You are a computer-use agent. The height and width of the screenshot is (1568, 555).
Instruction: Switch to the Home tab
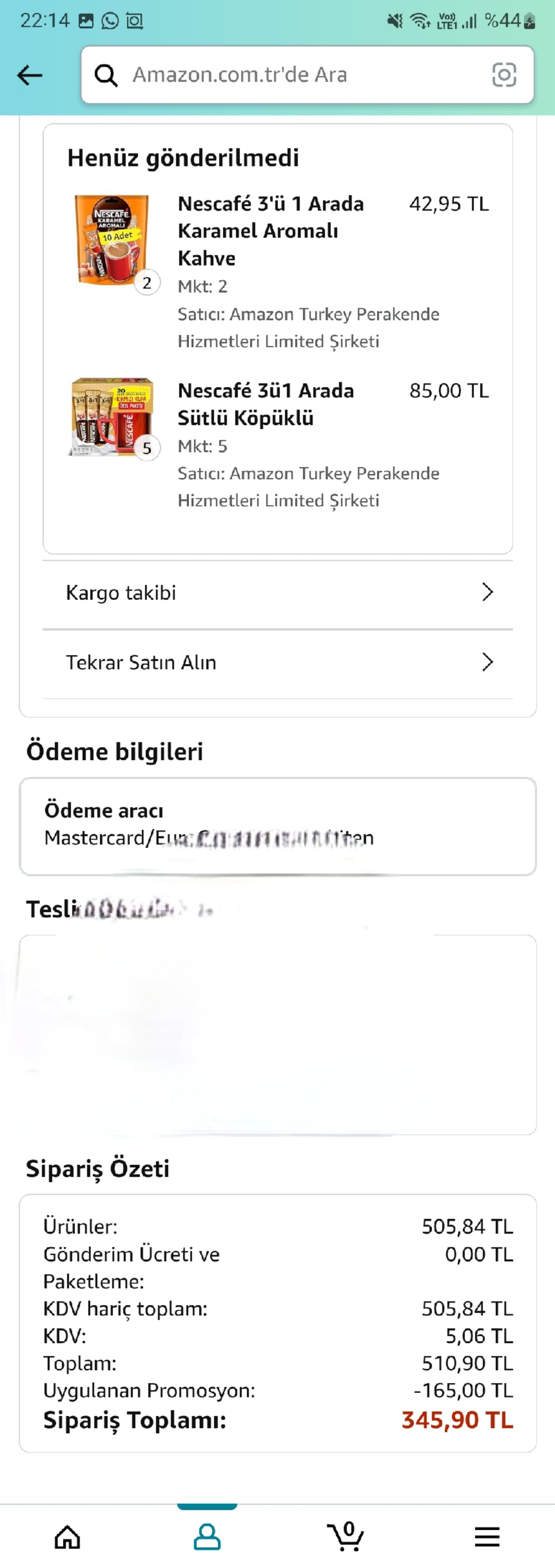(67, 1537)
